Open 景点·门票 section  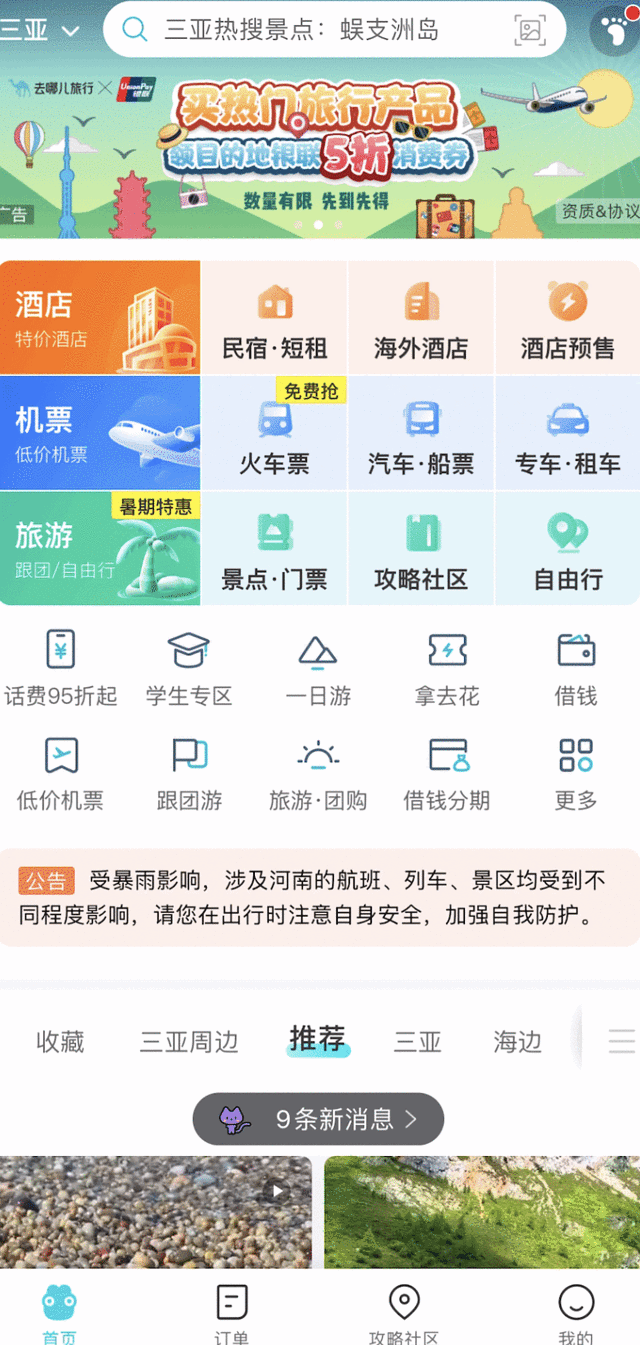274,550
